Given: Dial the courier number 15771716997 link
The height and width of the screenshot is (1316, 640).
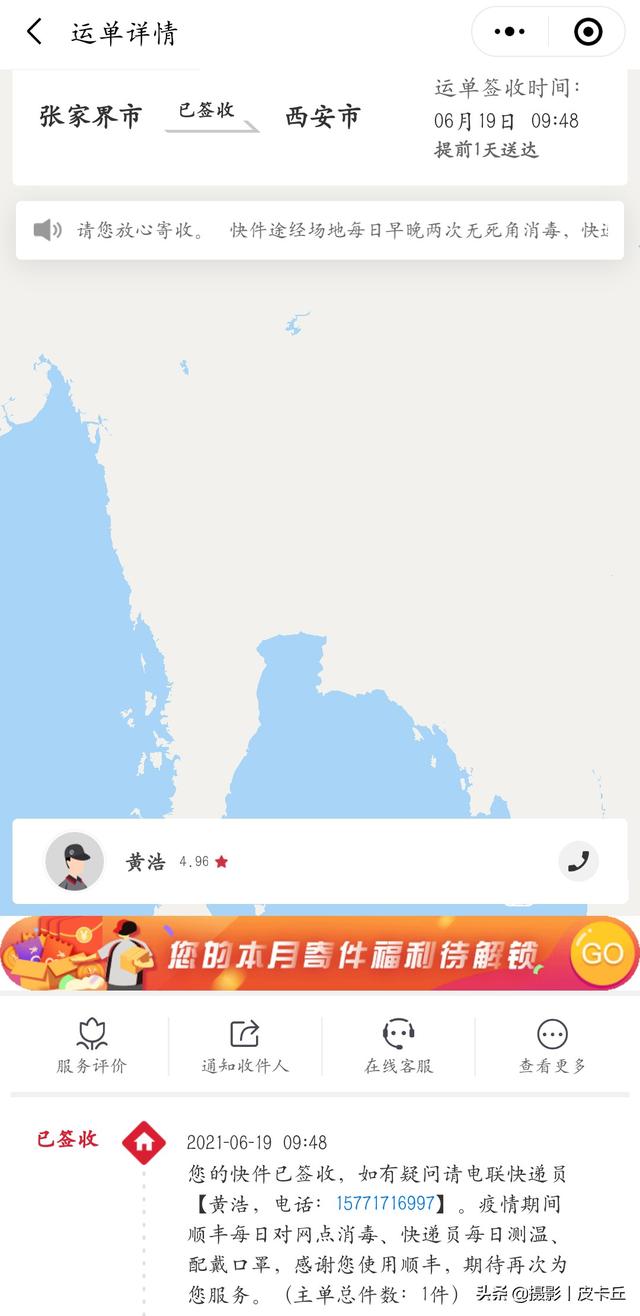Looking at the screenshot, I should coord(385,1203).
